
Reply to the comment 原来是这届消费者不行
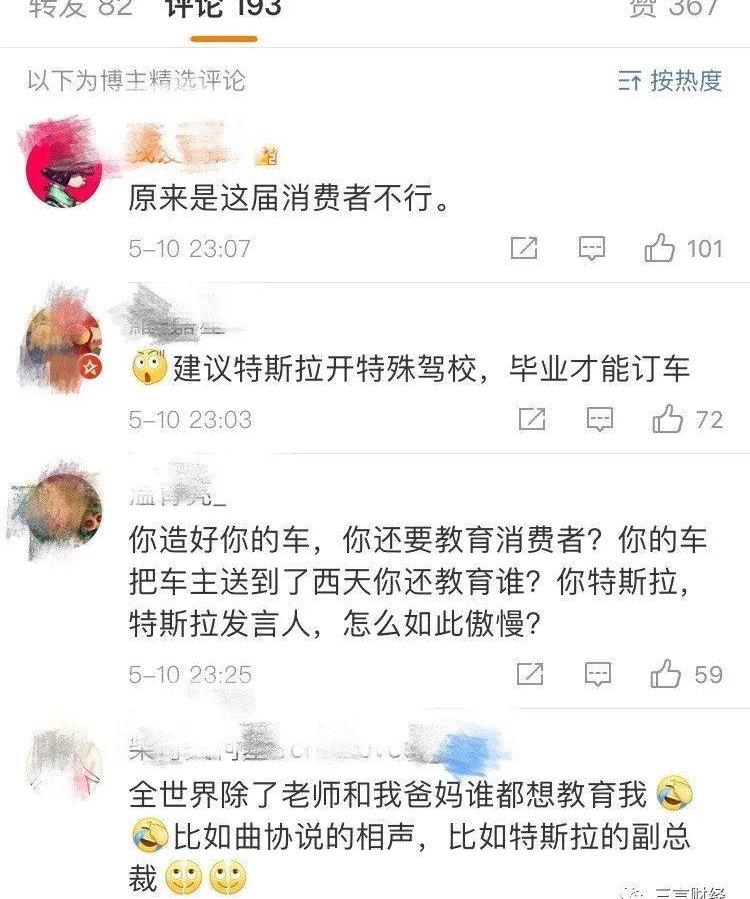pyautogui.click(x=592, y=248)
